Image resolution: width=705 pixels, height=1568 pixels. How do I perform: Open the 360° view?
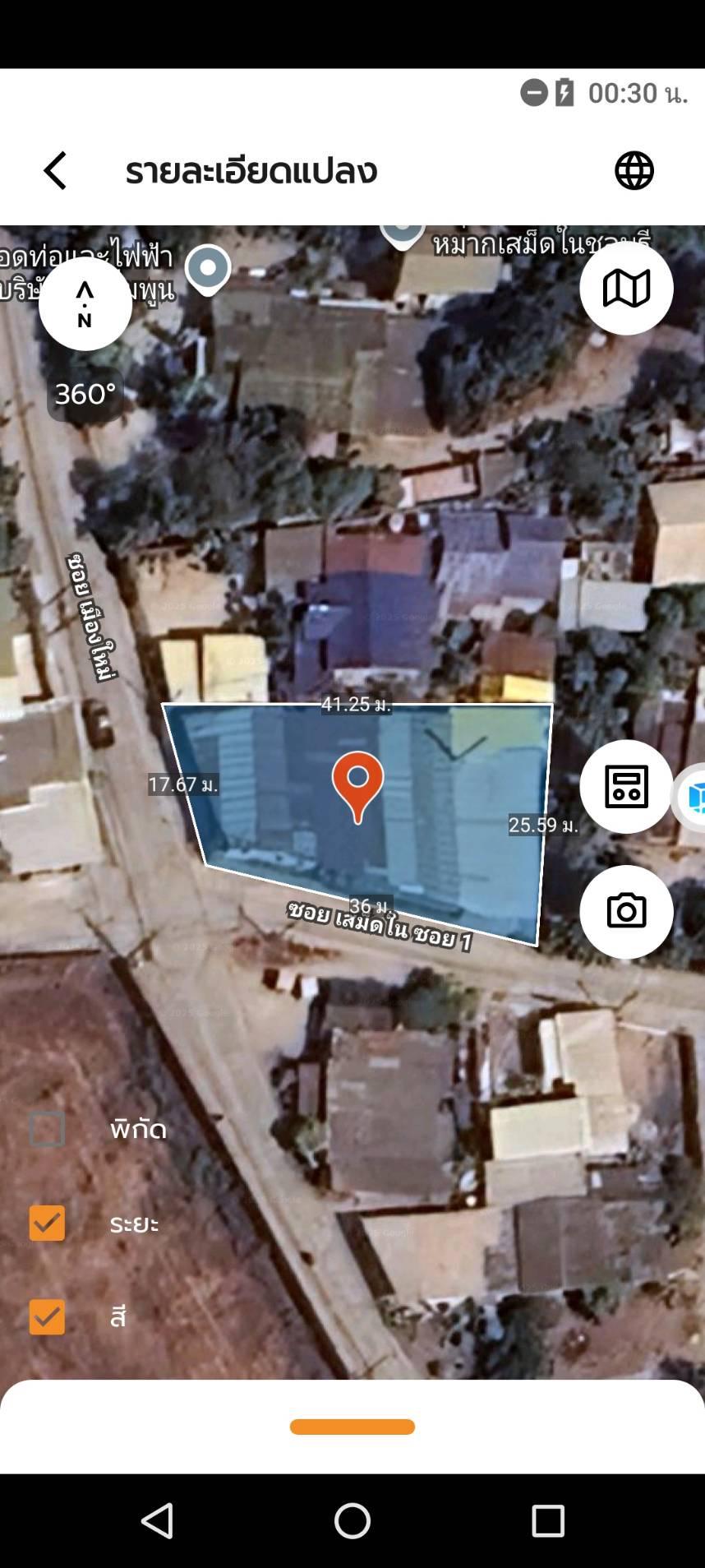[x=85, y=395]
